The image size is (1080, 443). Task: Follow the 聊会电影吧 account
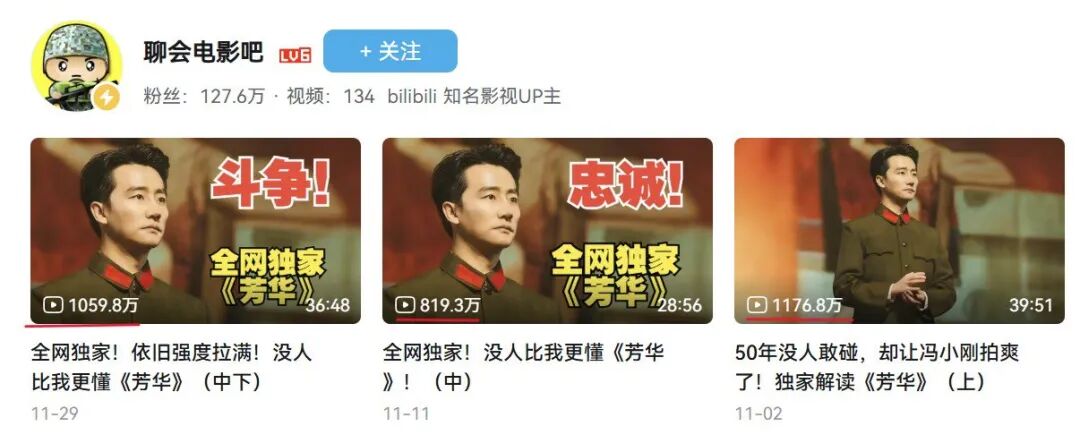click(x=390, y=51)
